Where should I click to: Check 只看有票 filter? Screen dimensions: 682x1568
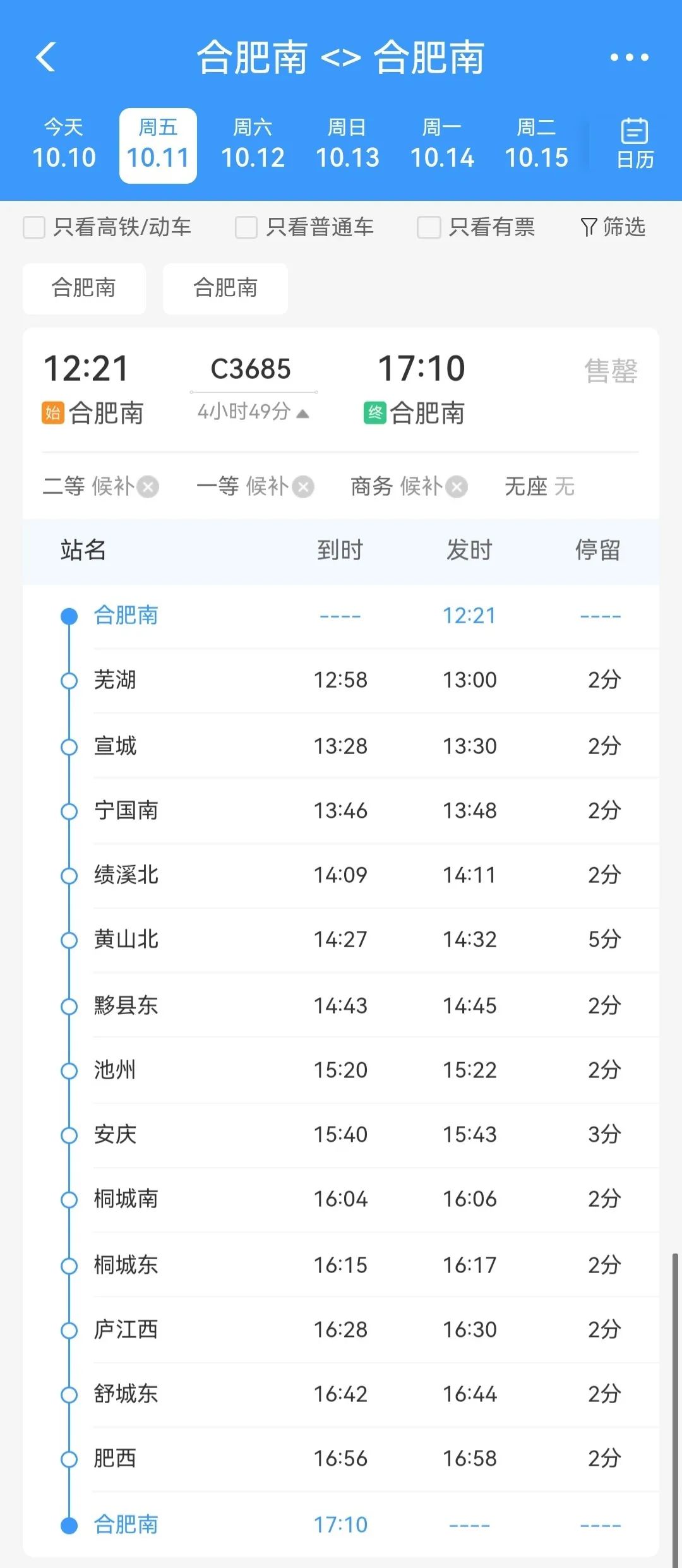pyautogui.click(x=476, y=227)
